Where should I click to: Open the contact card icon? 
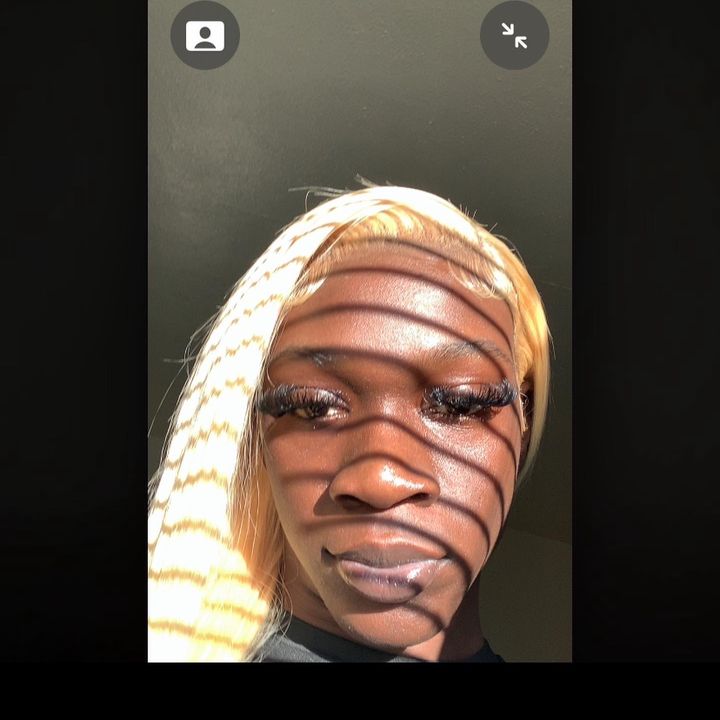coord(205,36)
